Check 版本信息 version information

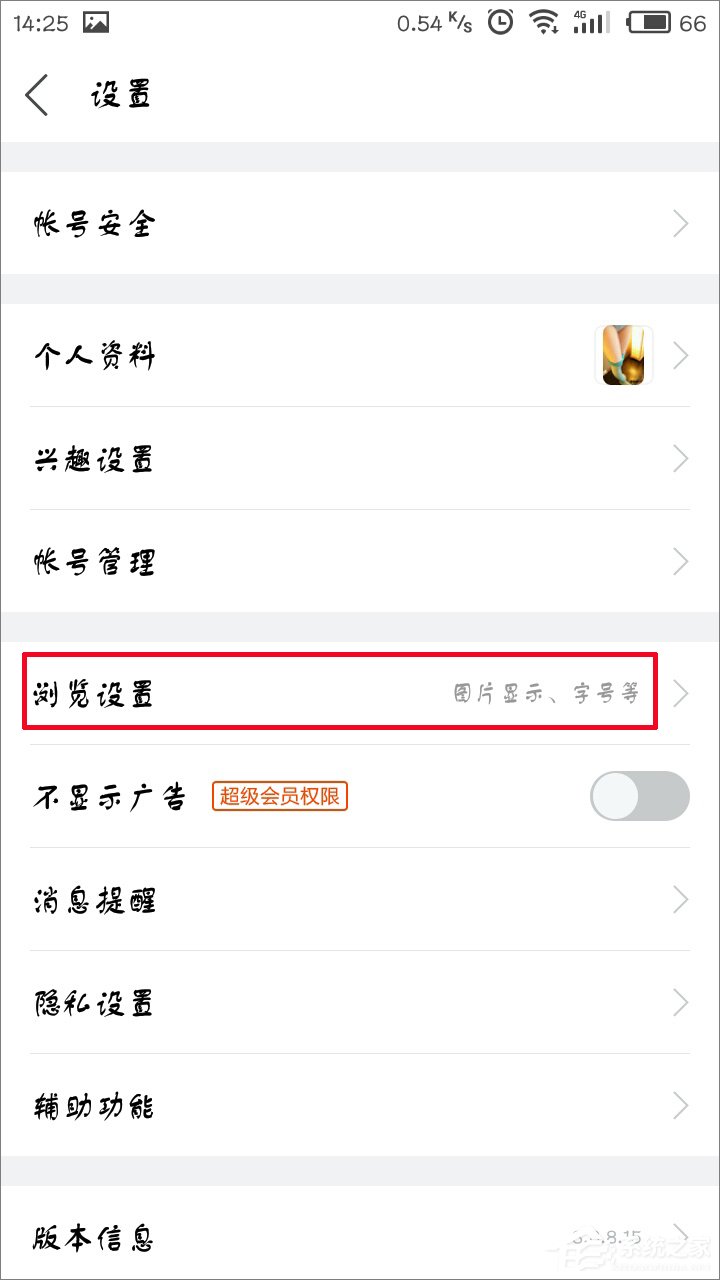click(360, 1238)
